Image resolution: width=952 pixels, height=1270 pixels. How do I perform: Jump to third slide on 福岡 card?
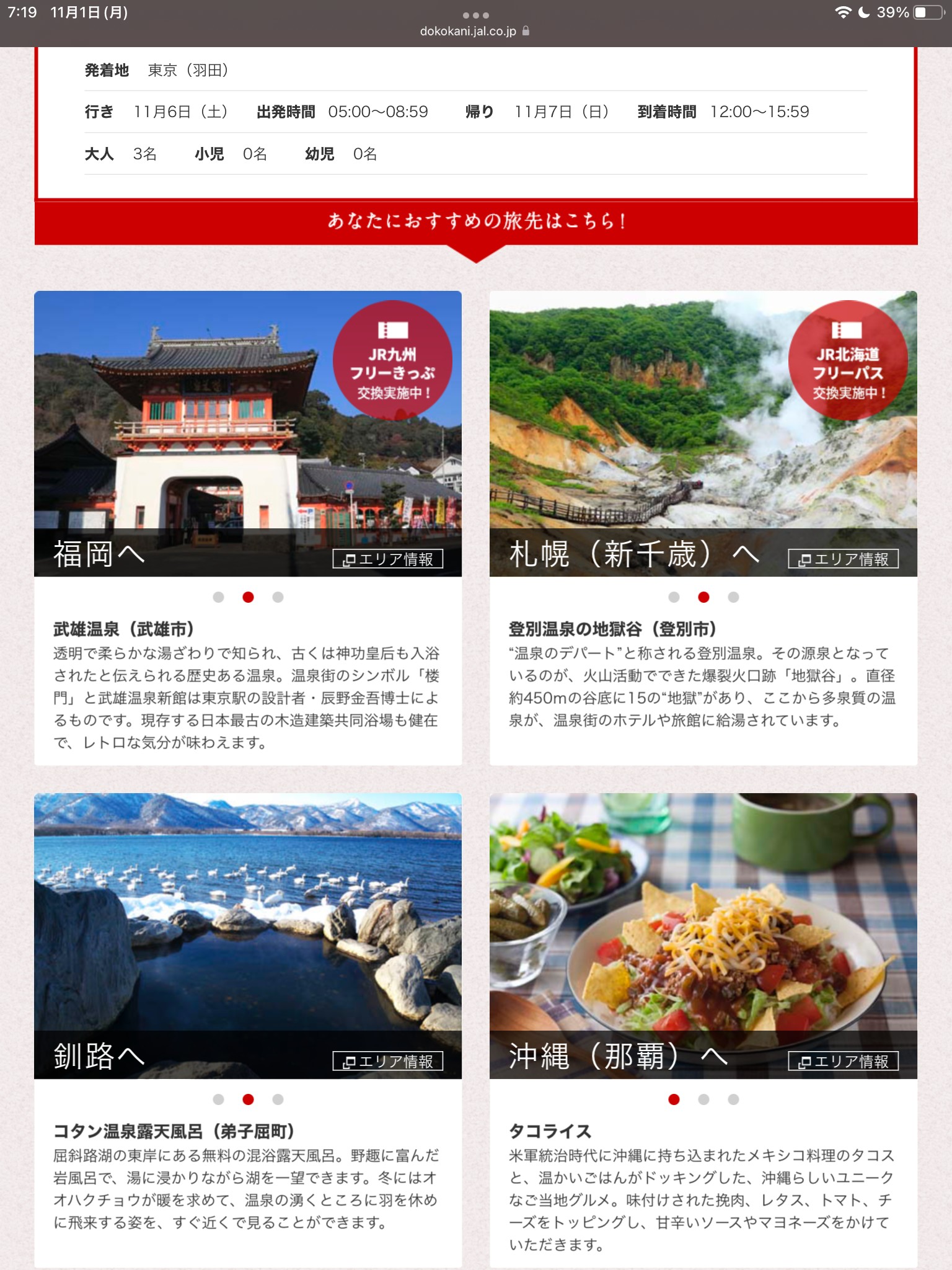278,597
